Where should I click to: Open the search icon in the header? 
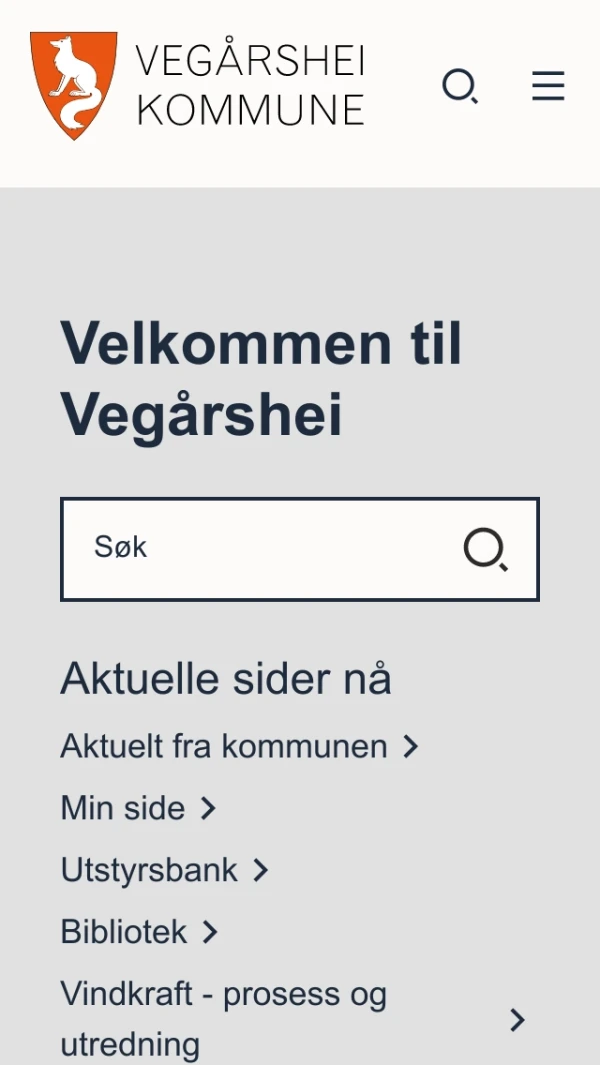(x=459, y=88)
